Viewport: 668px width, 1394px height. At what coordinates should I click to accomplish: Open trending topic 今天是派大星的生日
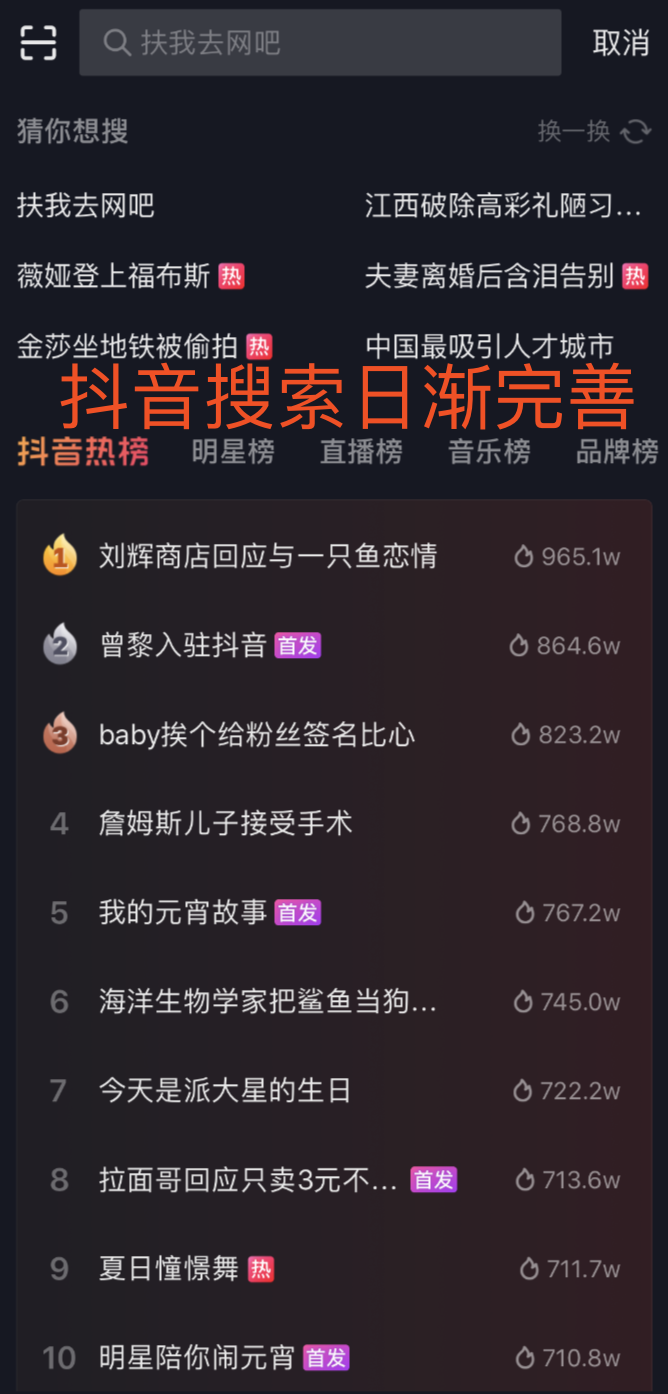(x=225, y=1091)
